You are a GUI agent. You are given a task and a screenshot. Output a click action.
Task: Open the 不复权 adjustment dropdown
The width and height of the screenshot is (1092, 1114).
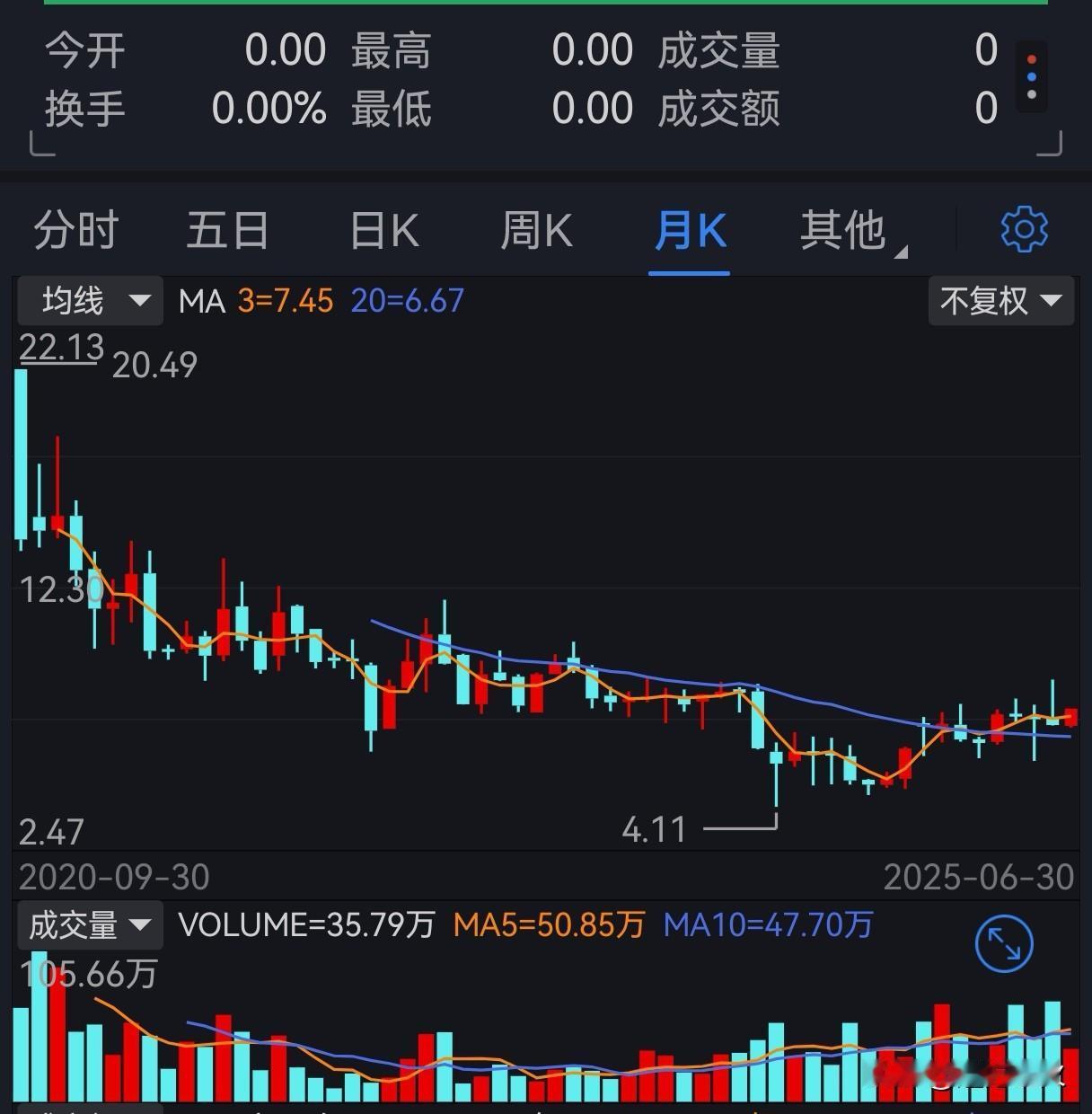click(x=1000, y=301)
